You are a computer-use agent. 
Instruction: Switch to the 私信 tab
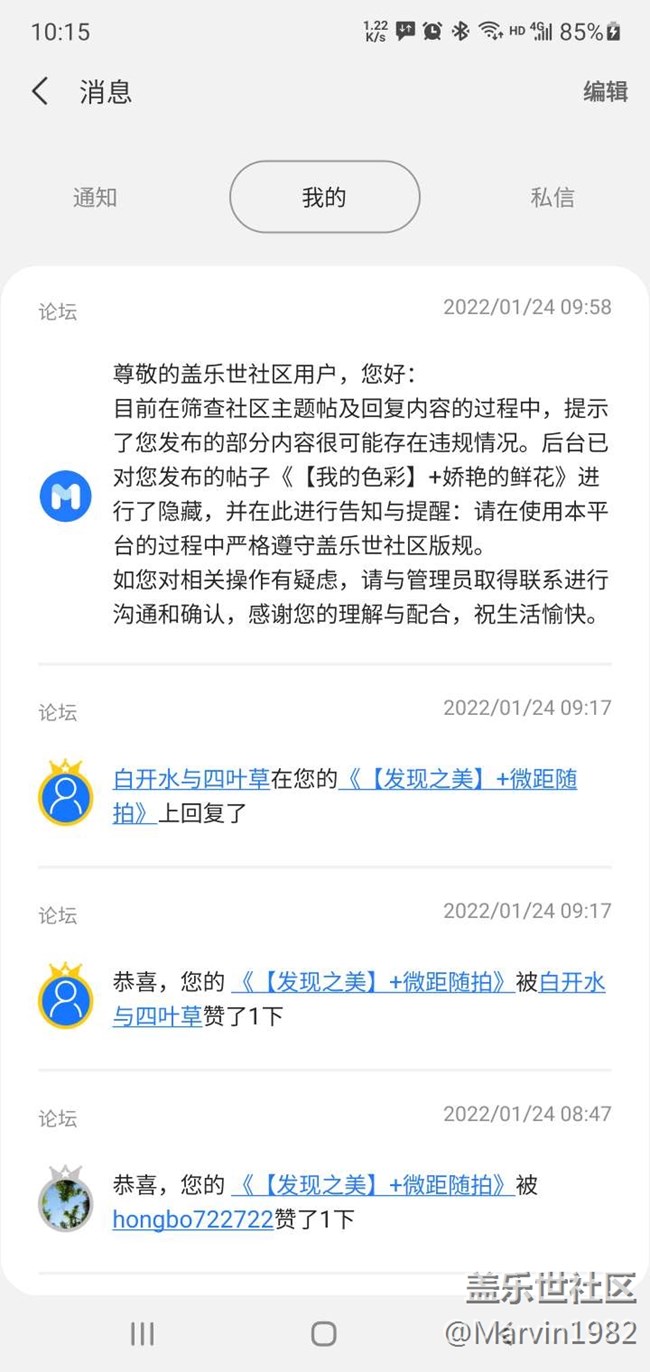[x=552, y=197]
